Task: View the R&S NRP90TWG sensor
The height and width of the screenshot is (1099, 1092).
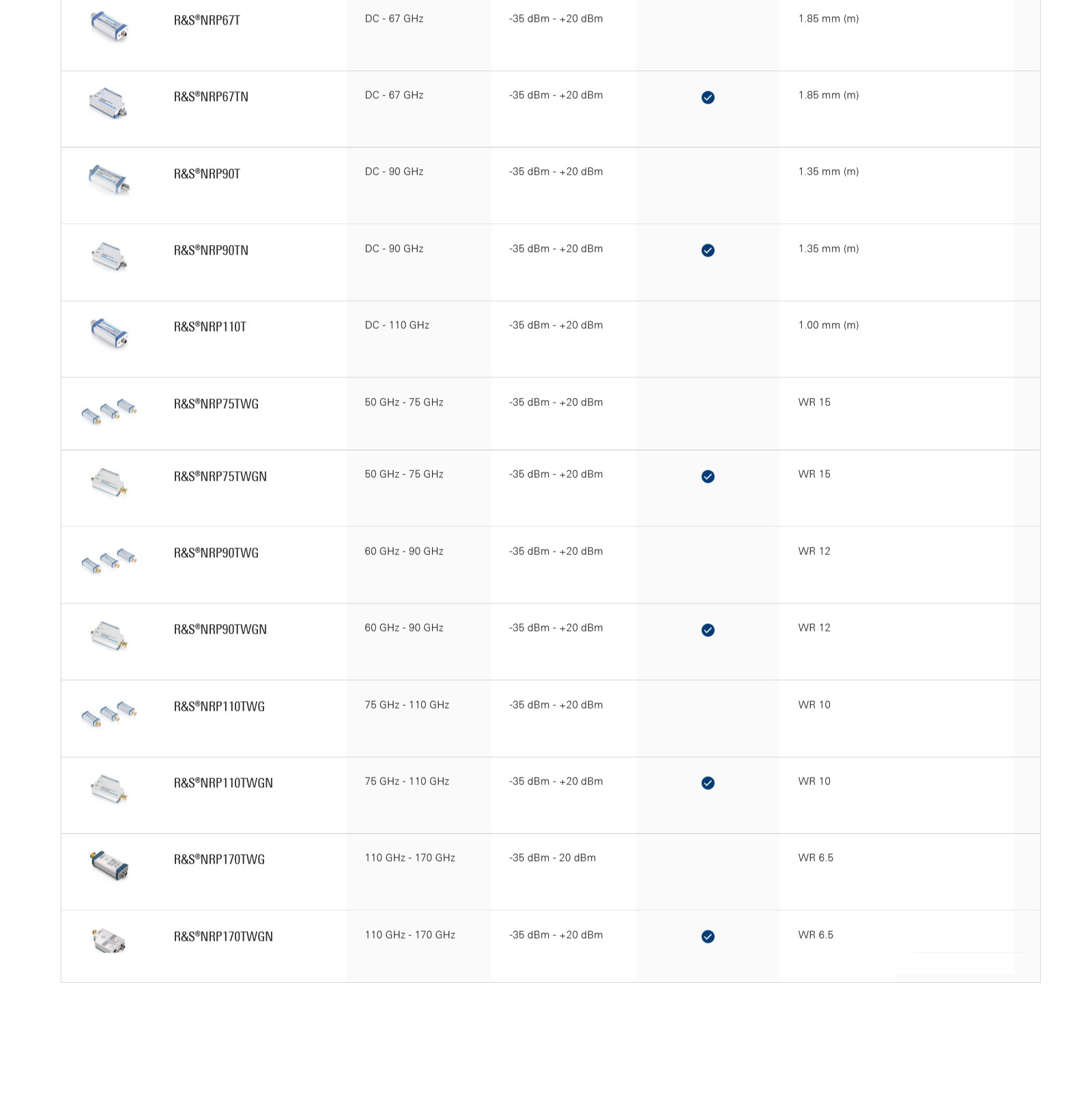Action: (x=216, y=553)
